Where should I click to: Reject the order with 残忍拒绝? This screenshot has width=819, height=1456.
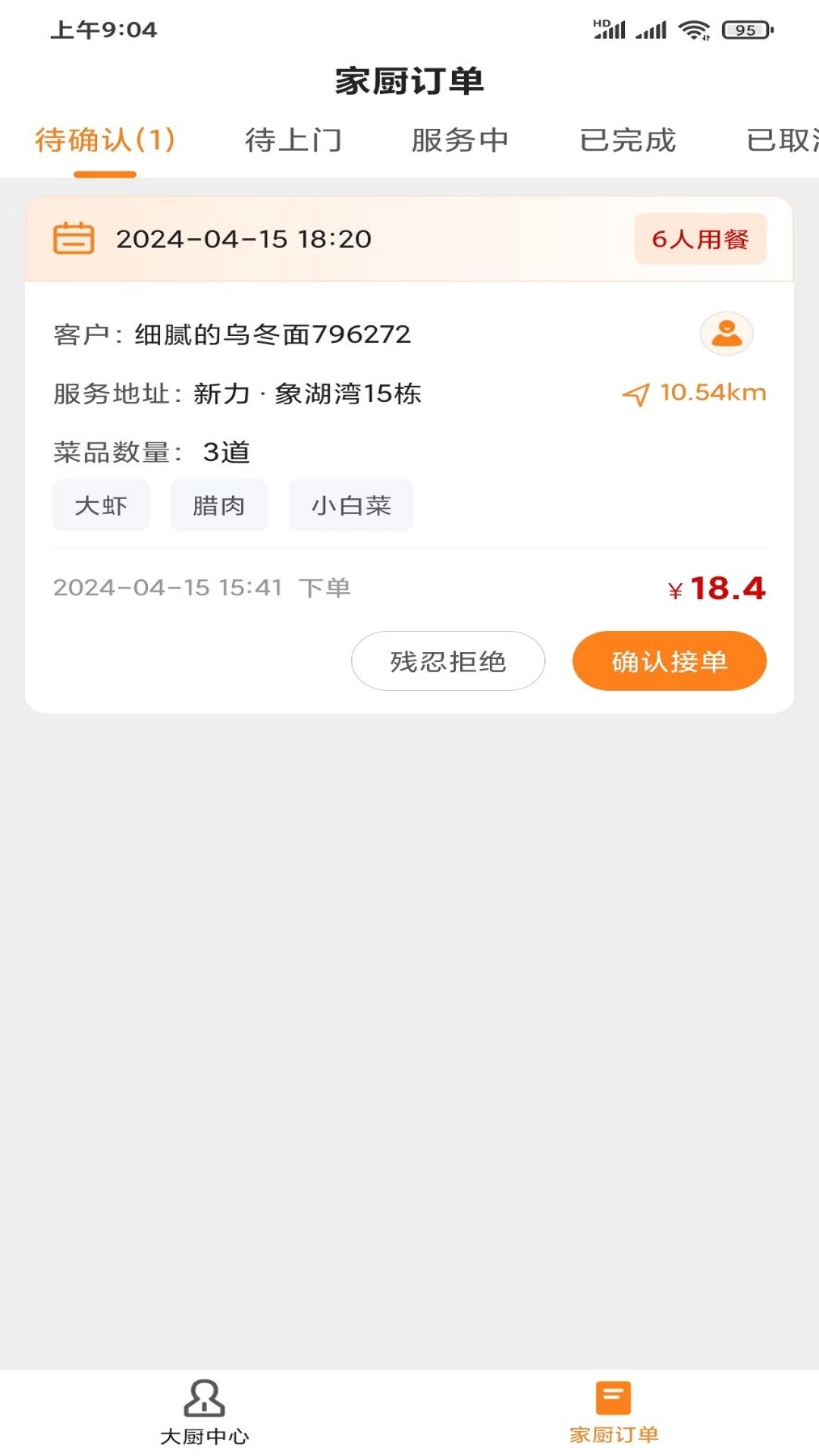point(448,661)
